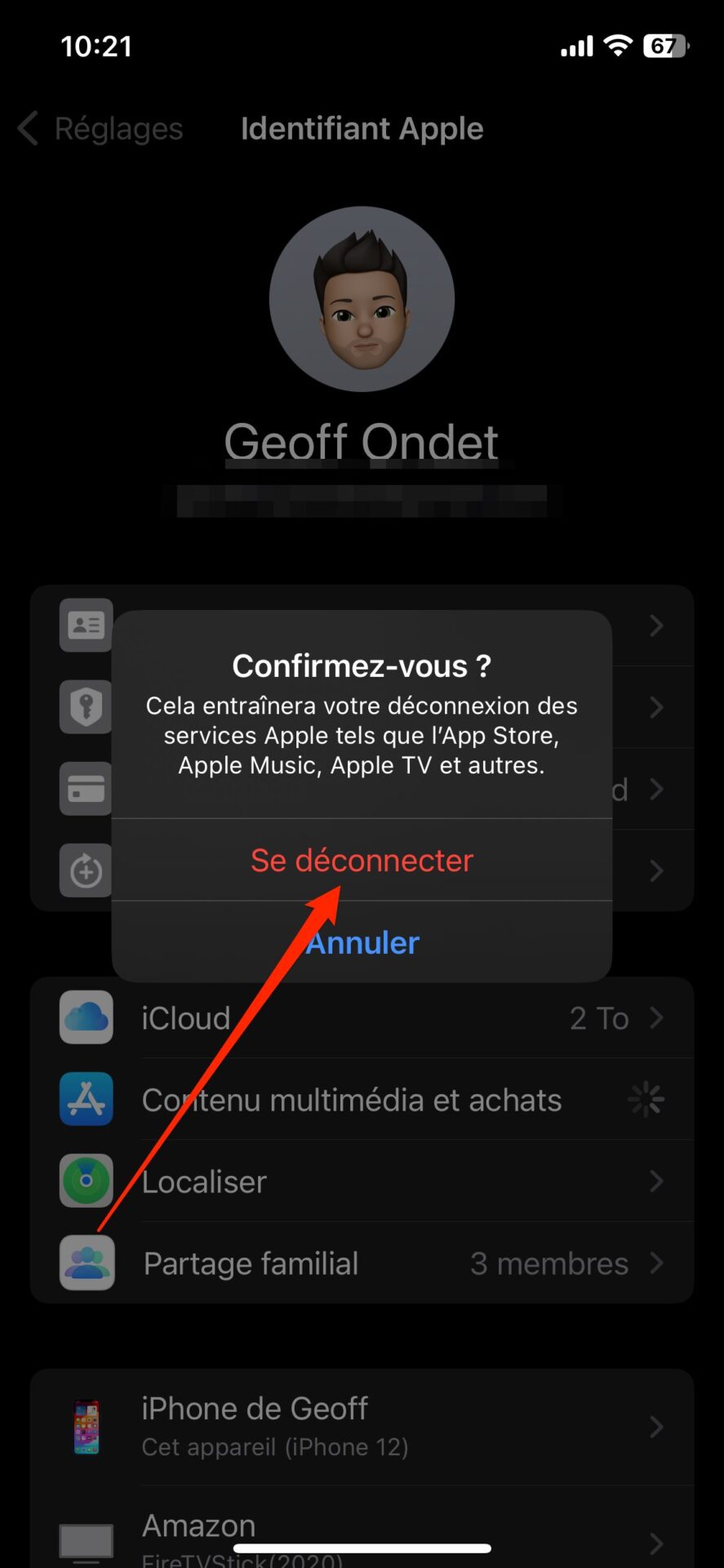Screen dimensions: 724x1568
Task: Confirm with Se déconnecter
Action: click(x=362, y=860)
